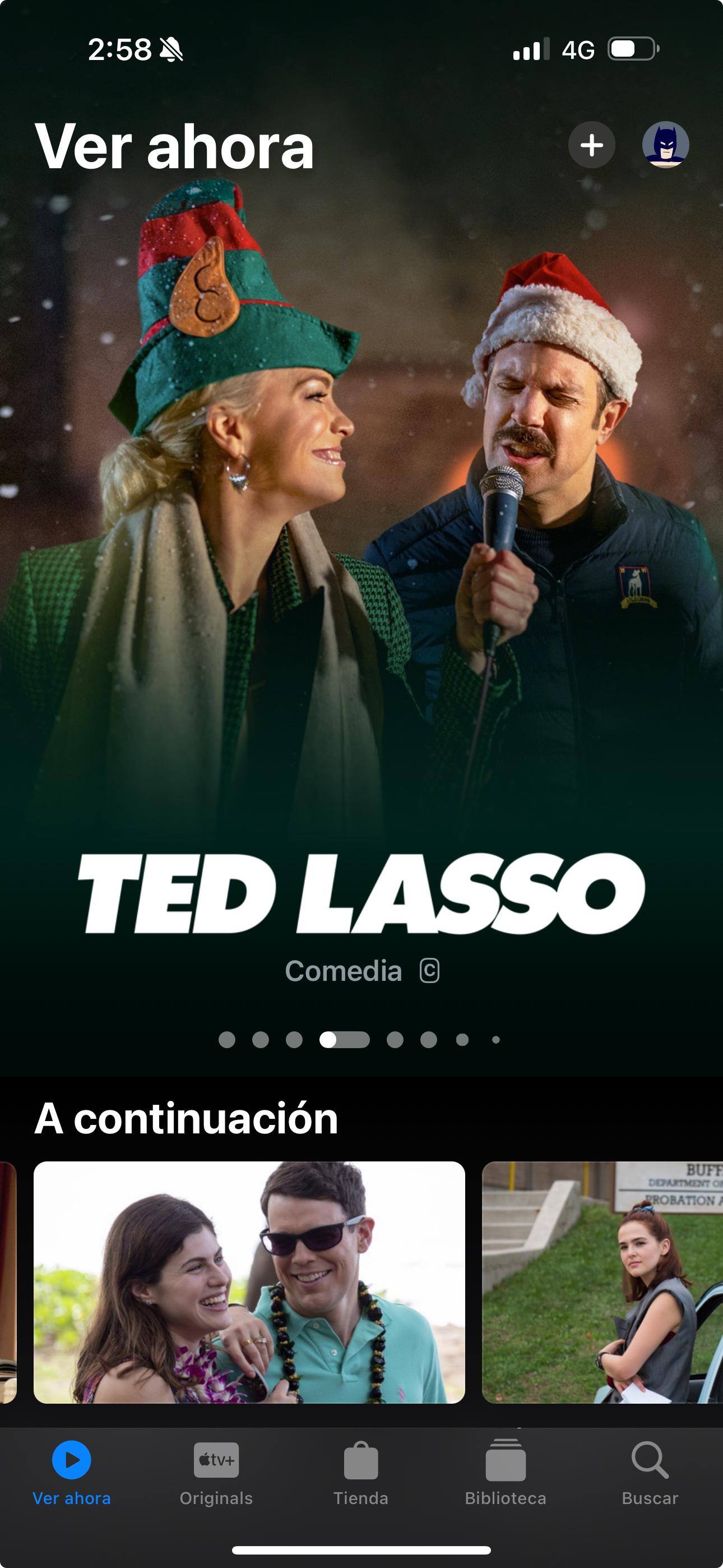Open the couple with leis thumbnail

(249, 1283)
